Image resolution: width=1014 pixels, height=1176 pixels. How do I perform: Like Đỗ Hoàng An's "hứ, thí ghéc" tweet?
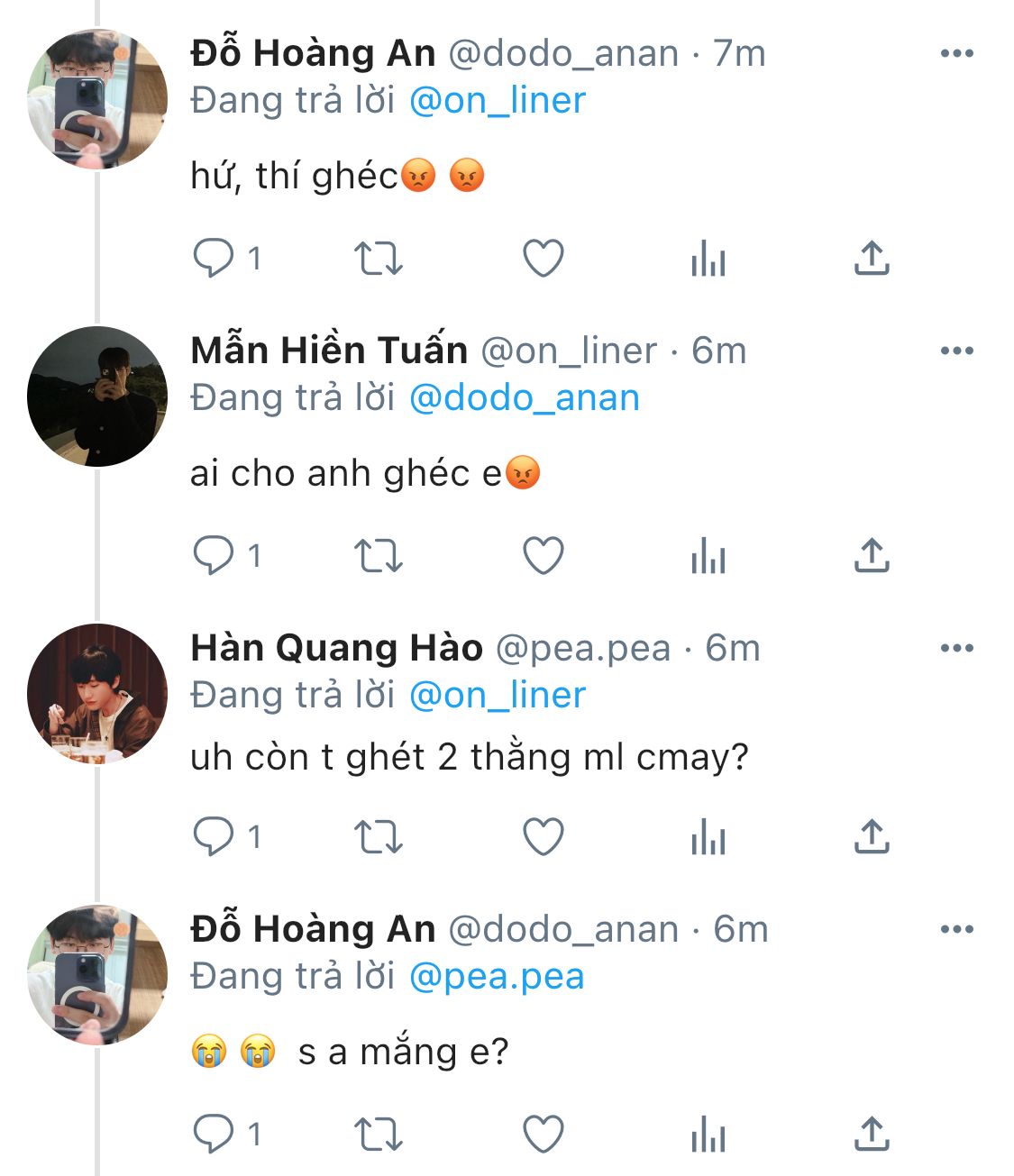point(544,259)
